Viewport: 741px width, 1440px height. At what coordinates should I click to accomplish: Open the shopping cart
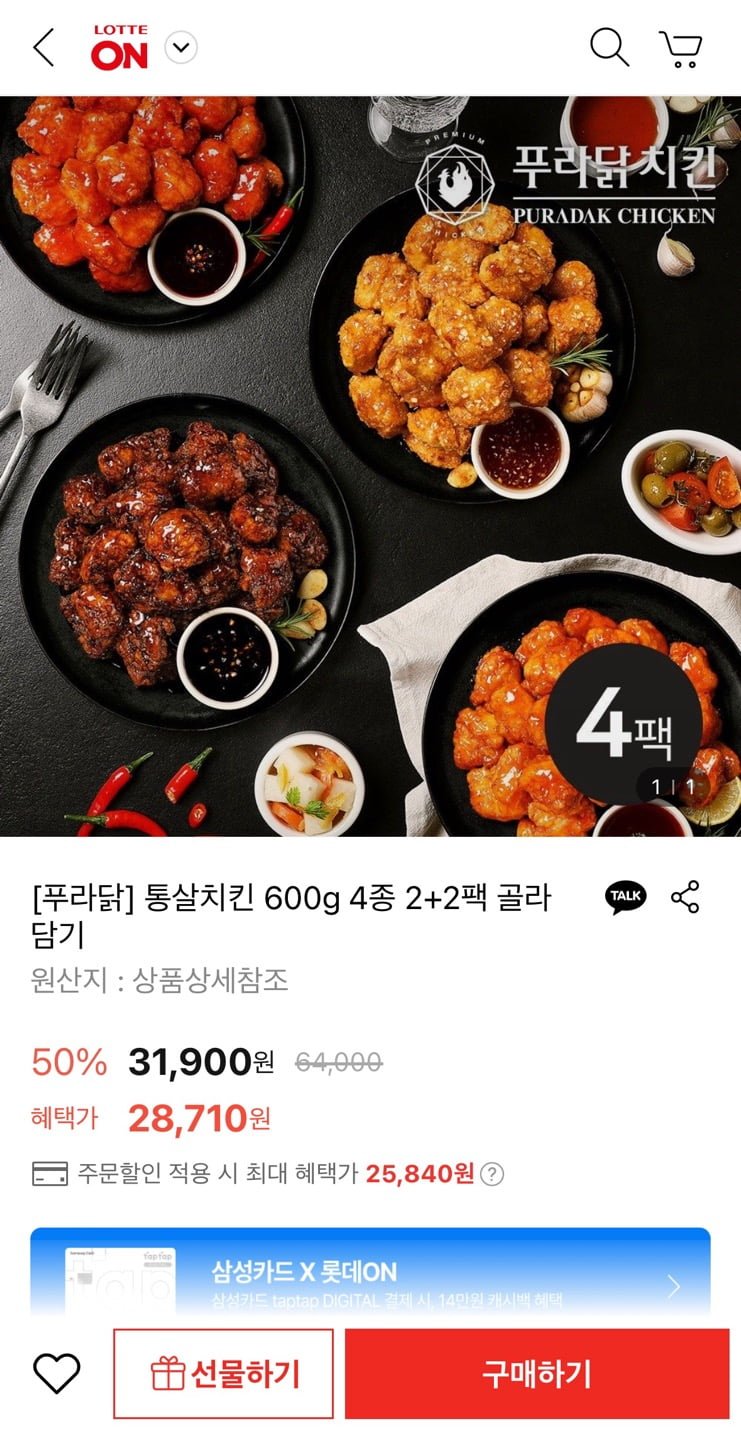point(681,48)
